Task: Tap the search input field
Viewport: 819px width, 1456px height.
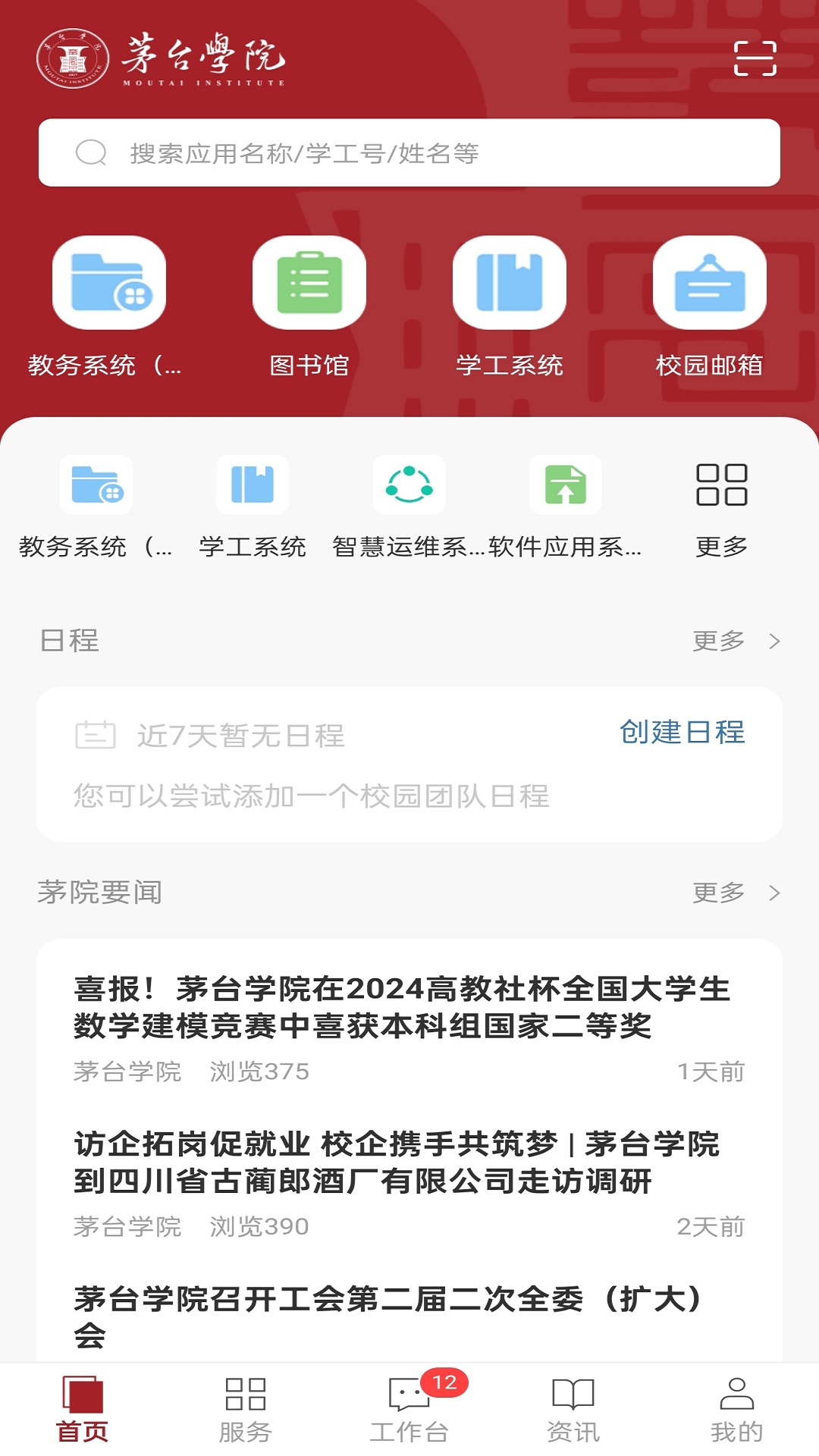Action: [409, 154]
